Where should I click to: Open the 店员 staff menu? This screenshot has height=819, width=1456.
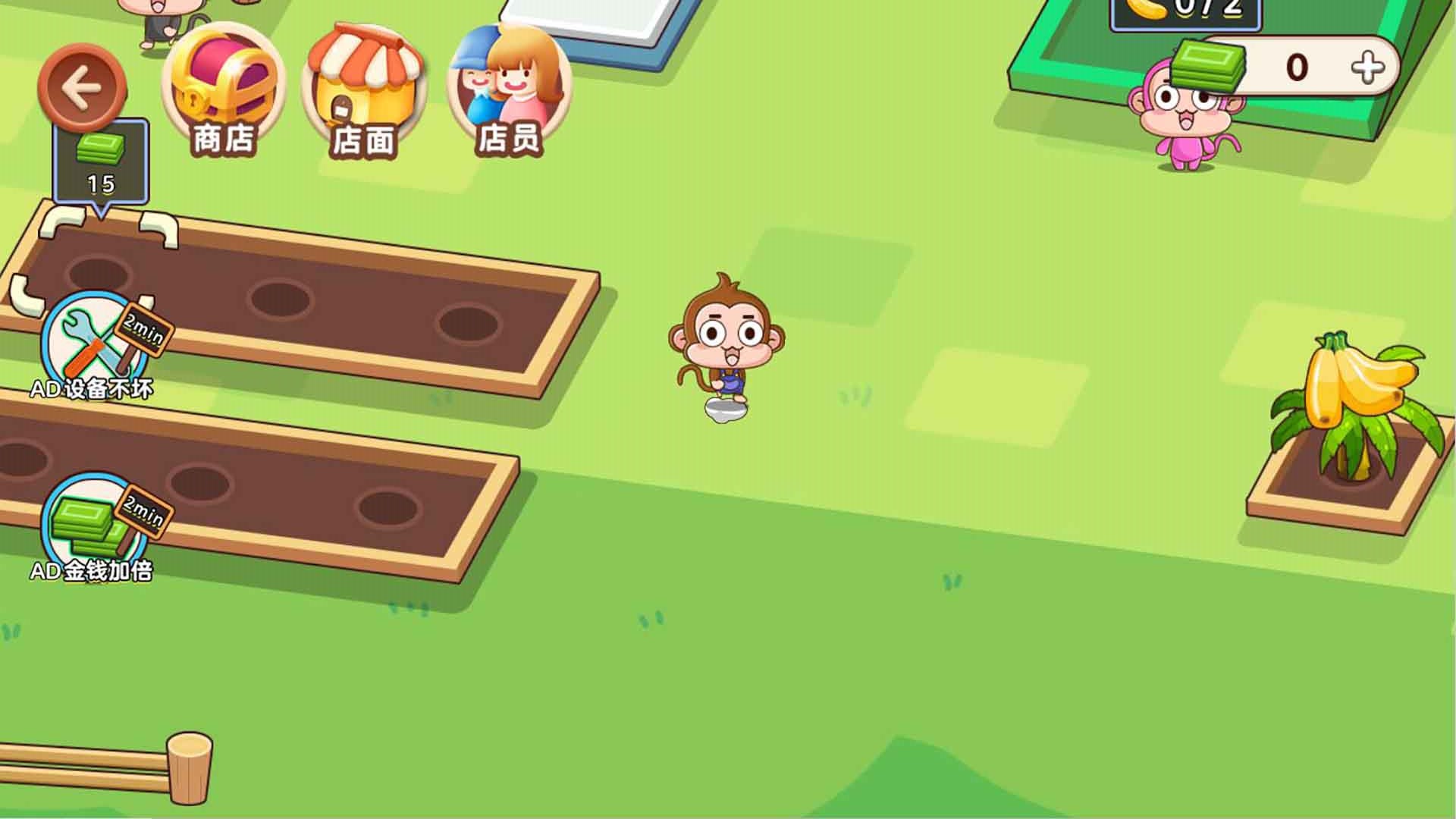point(508,91)
